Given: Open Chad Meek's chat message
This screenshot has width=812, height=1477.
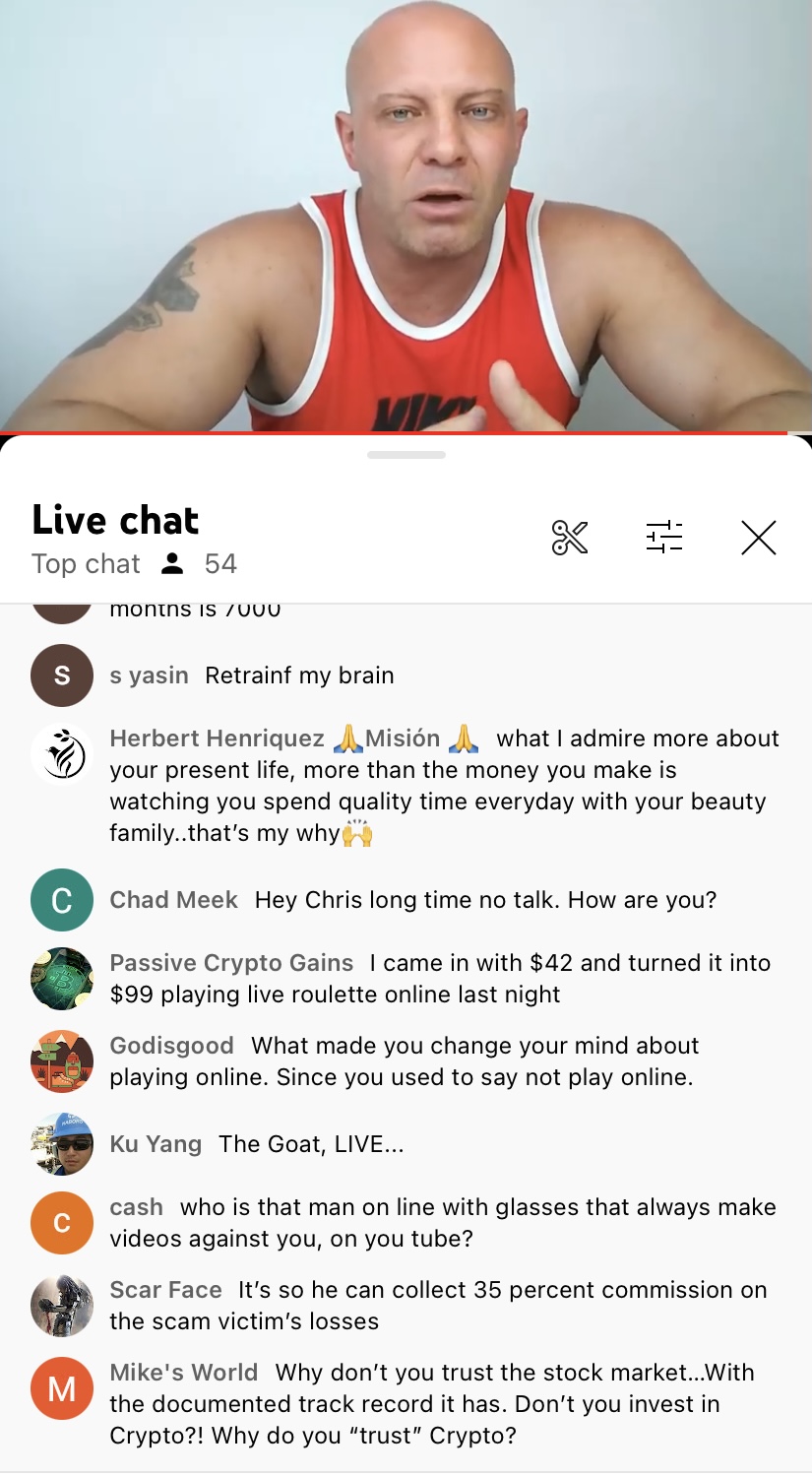Looking at the screenshot, I should coord(413,900).
